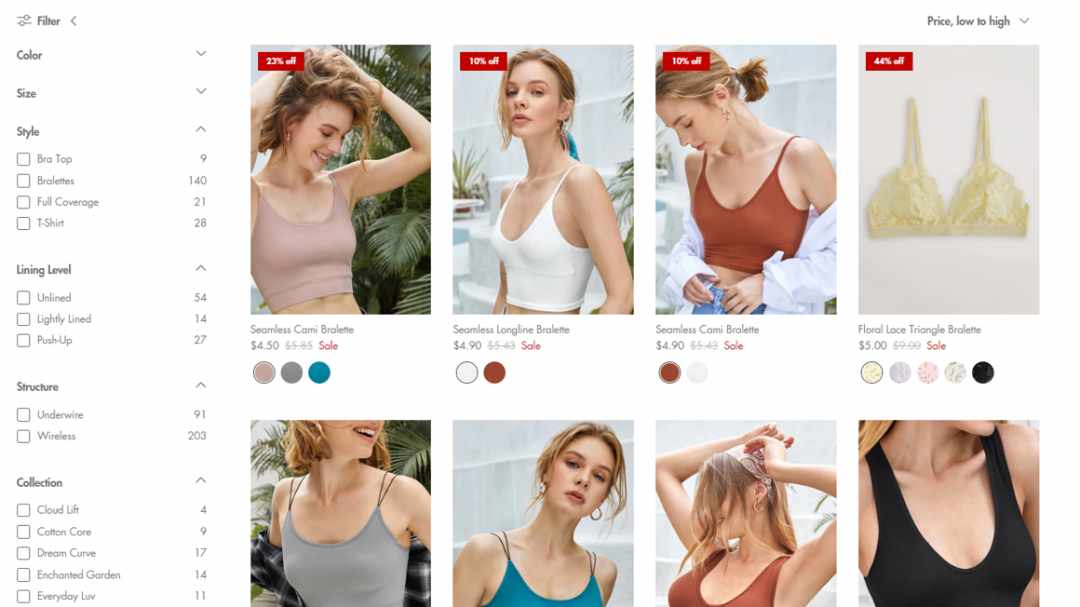Enable the Dream Curve collection filter
The height and width of the screenshot is (607, 1080).
pos(23,553)
